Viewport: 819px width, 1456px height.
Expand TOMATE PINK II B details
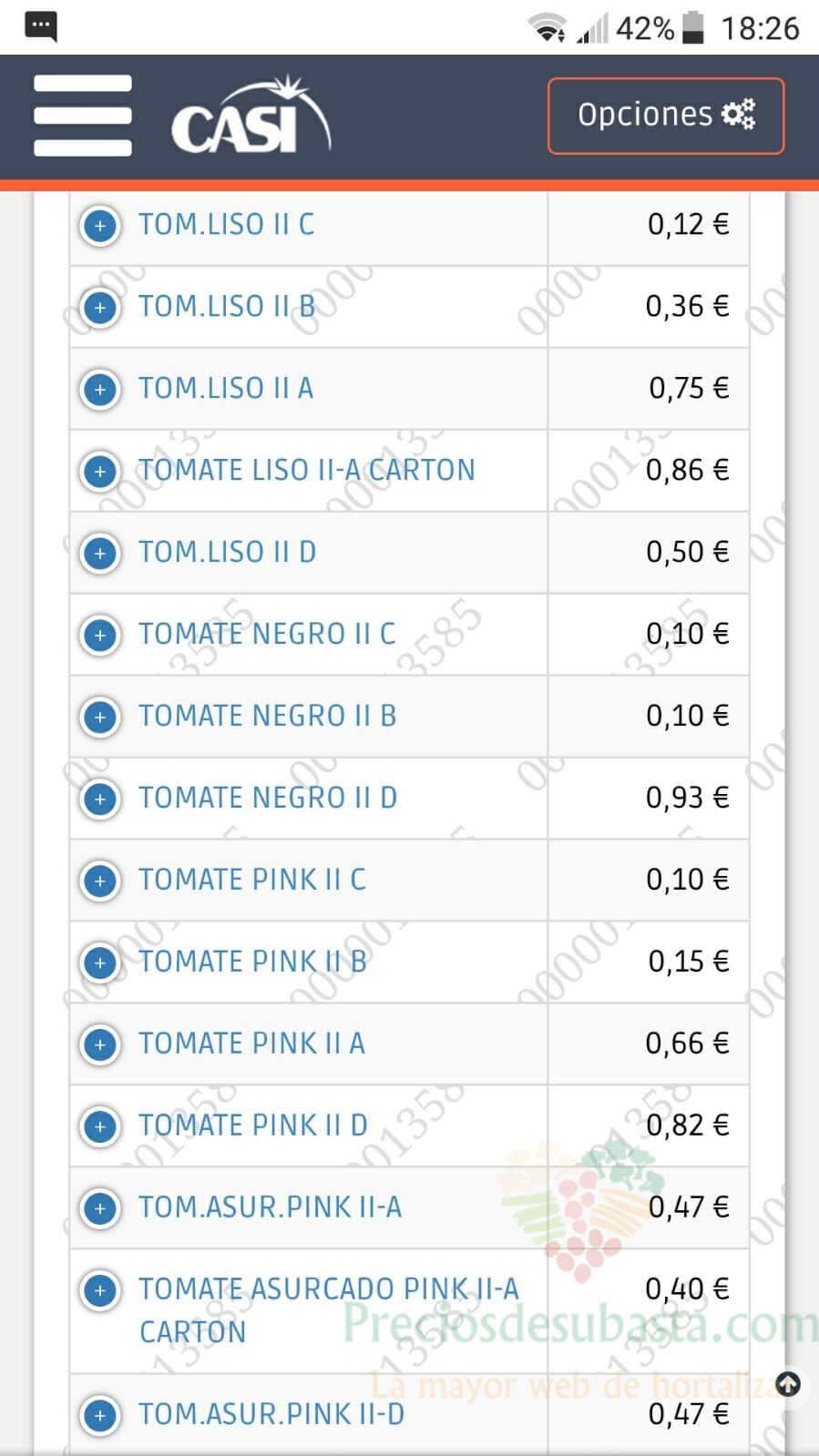100,962
